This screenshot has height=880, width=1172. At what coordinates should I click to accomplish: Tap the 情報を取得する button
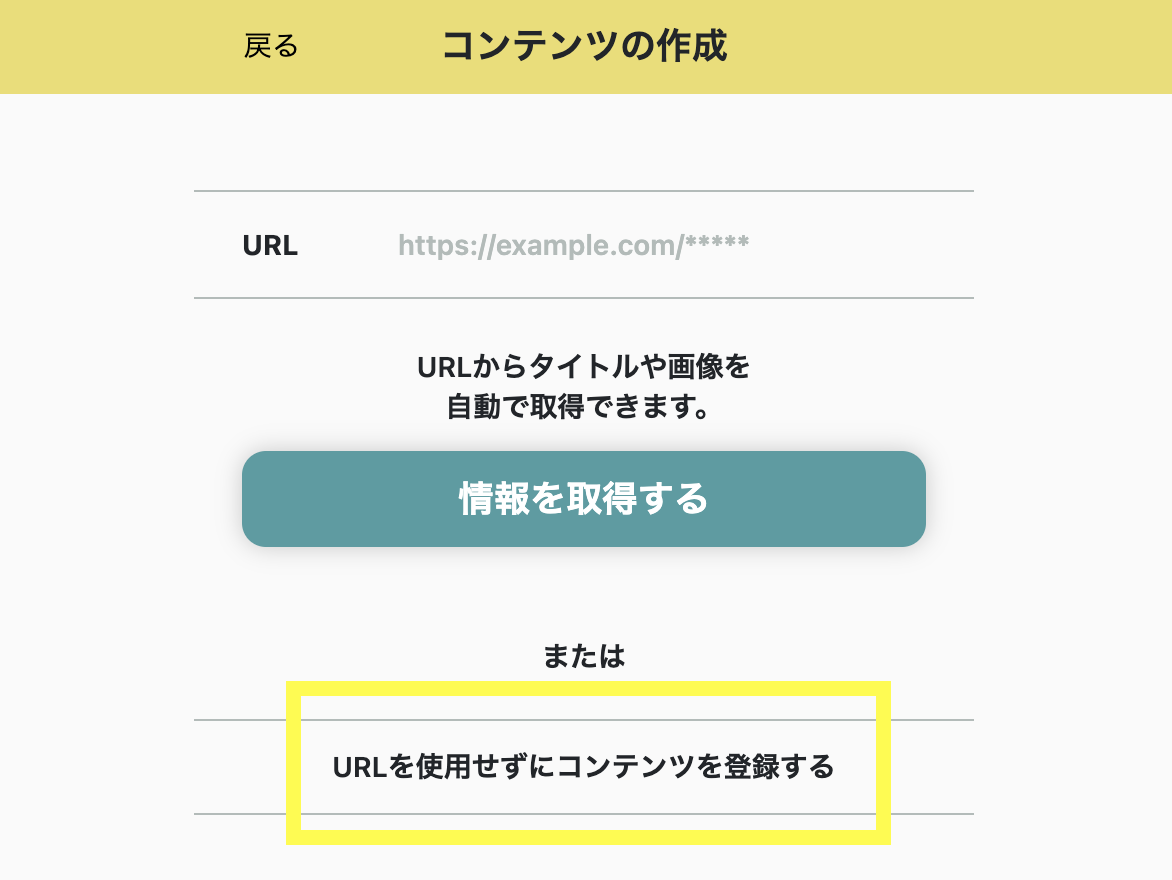(583, 499)
